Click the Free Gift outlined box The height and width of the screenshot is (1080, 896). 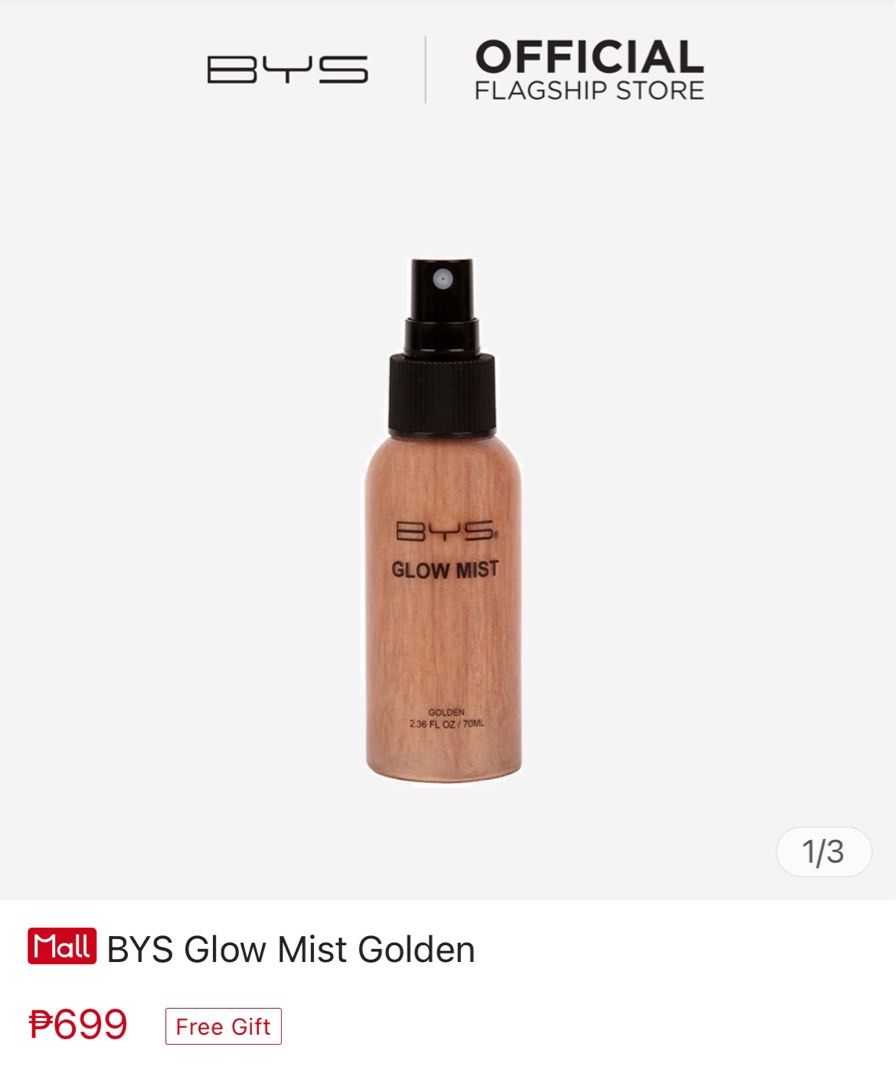click(222, 1025)
